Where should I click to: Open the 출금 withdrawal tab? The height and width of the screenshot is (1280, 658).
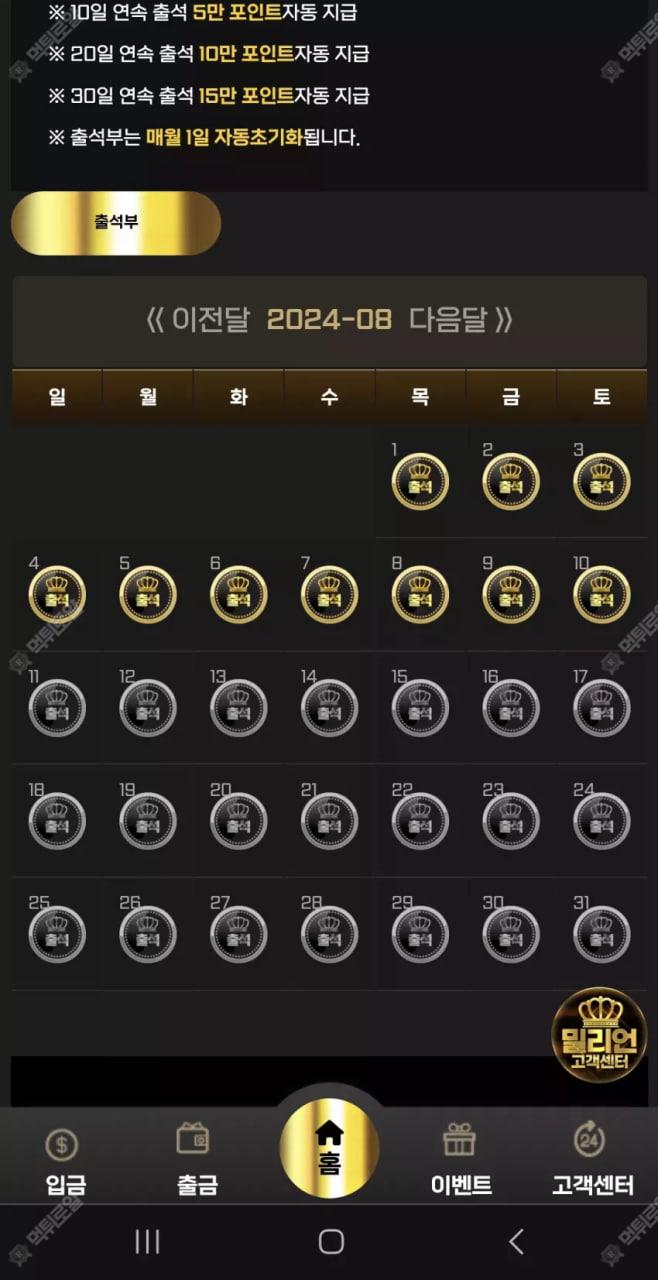tap(196, 1160)
